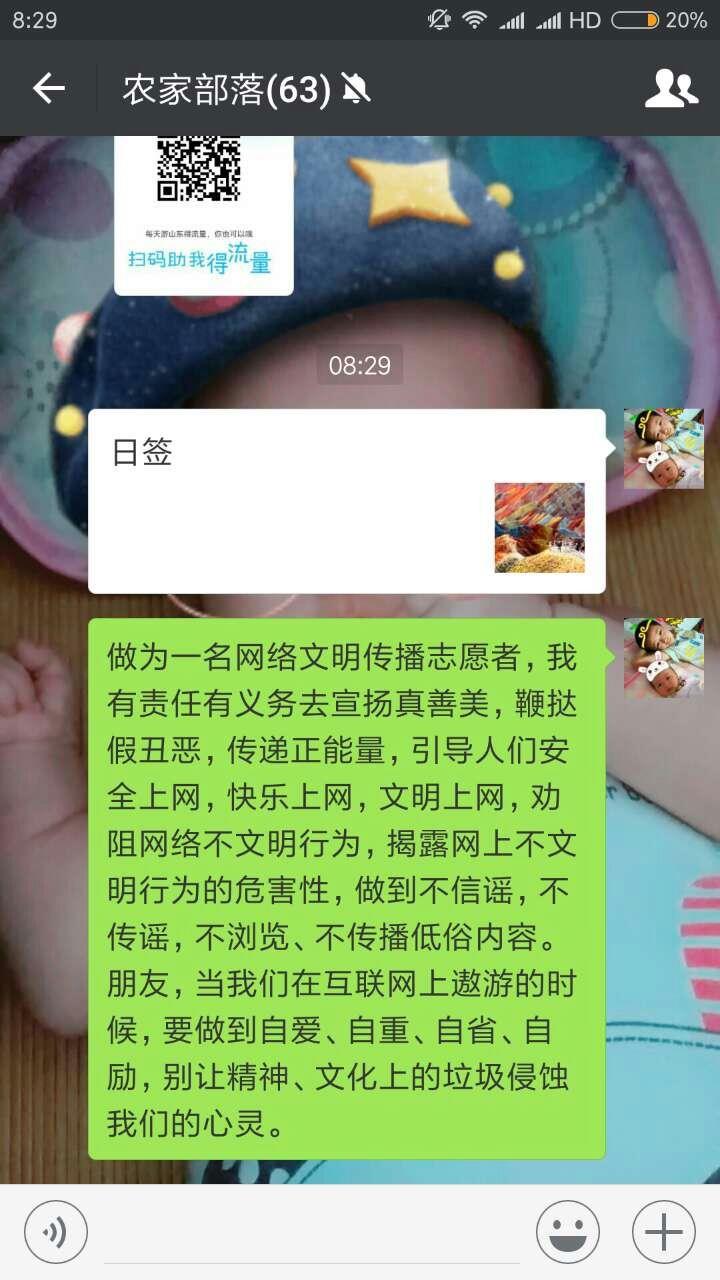This screenshot has width=720, height=1280.
Task: Tap the sender avatar beside 日签 card
Action: (x=664, y=448)
